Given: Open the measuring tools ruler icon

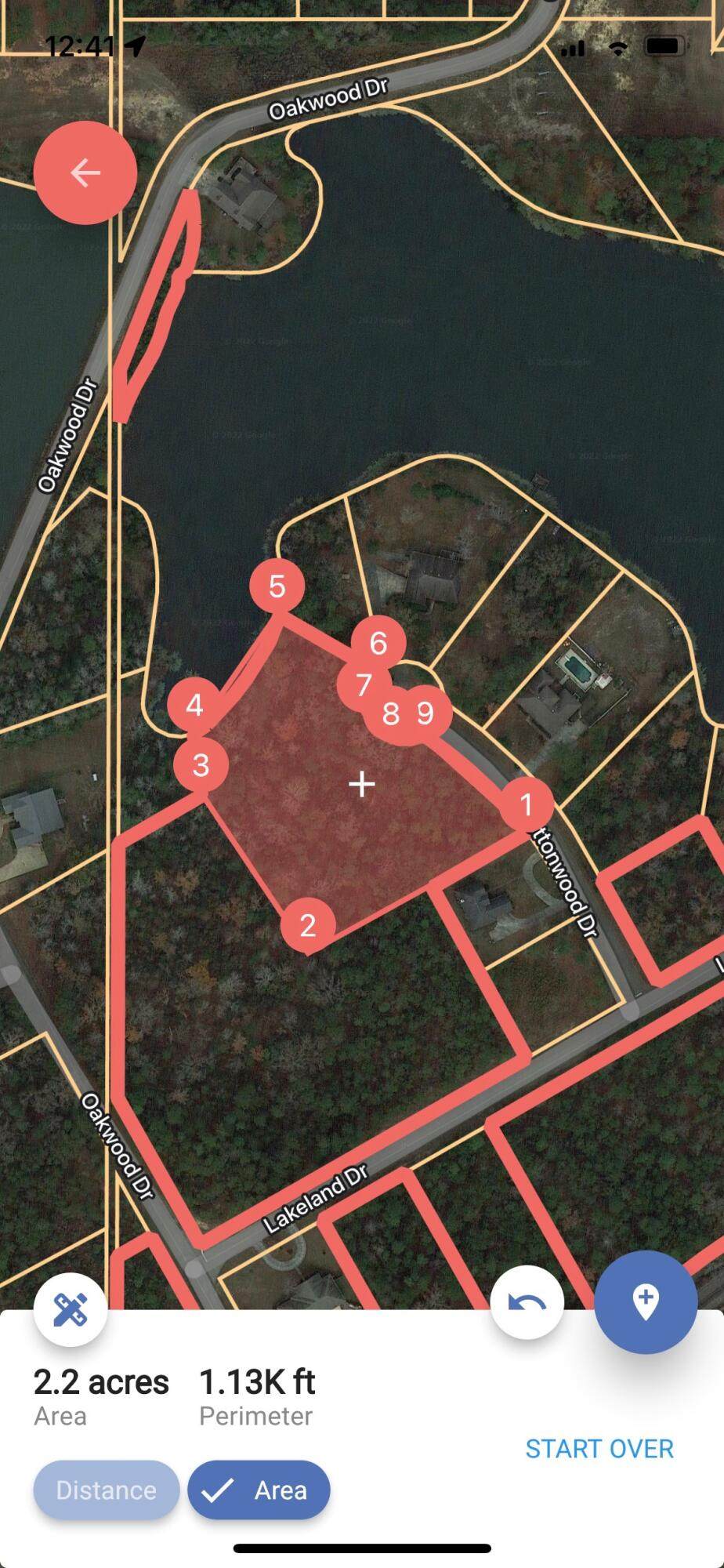Looking at the screenshot, I should tap(71, 1310).
